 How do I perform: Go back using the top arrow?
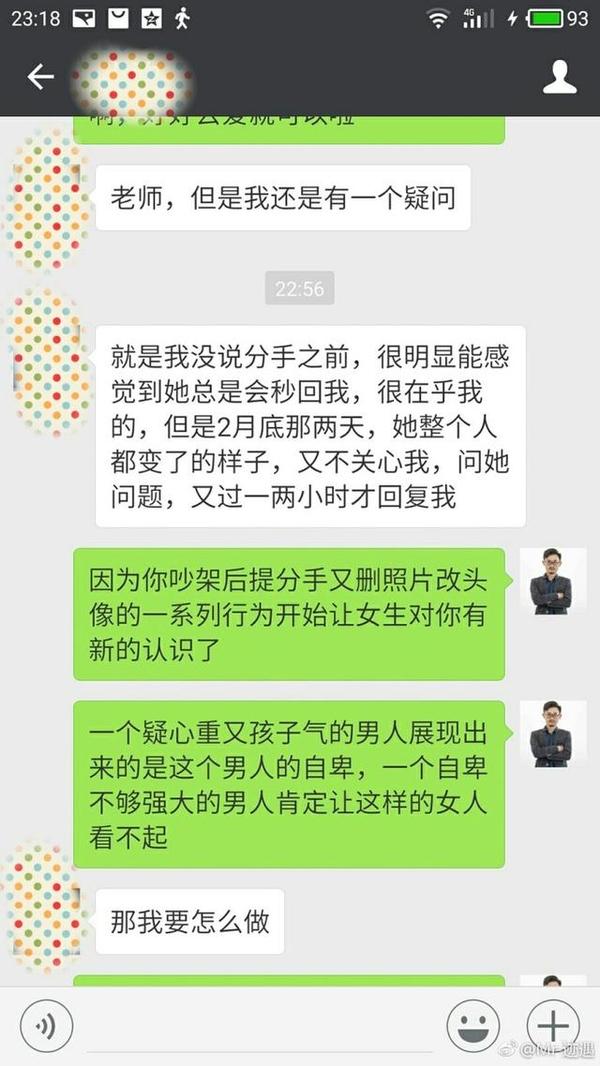[40, 77]
